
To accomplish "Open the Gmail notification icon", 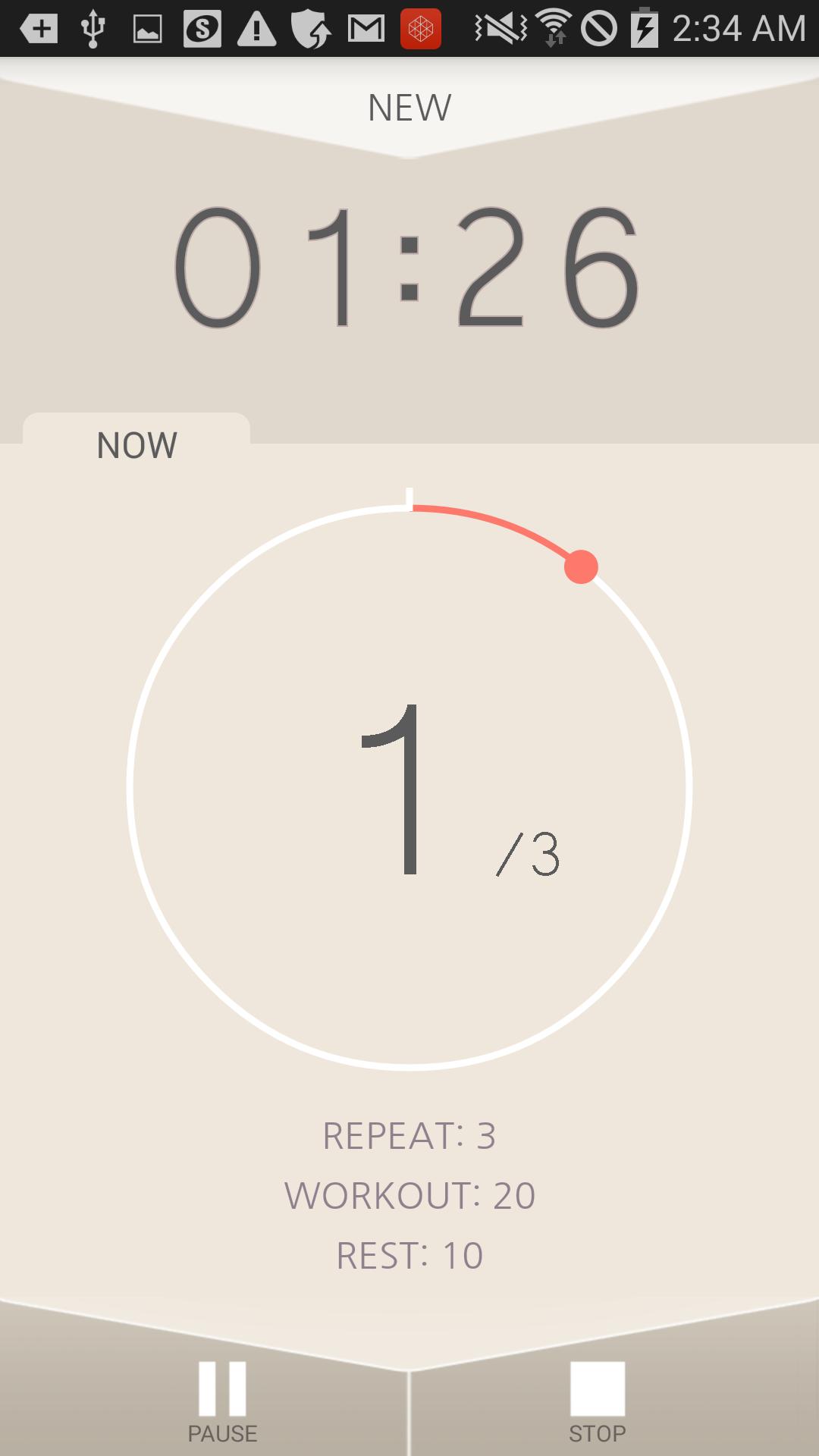I will coord(365,29).
